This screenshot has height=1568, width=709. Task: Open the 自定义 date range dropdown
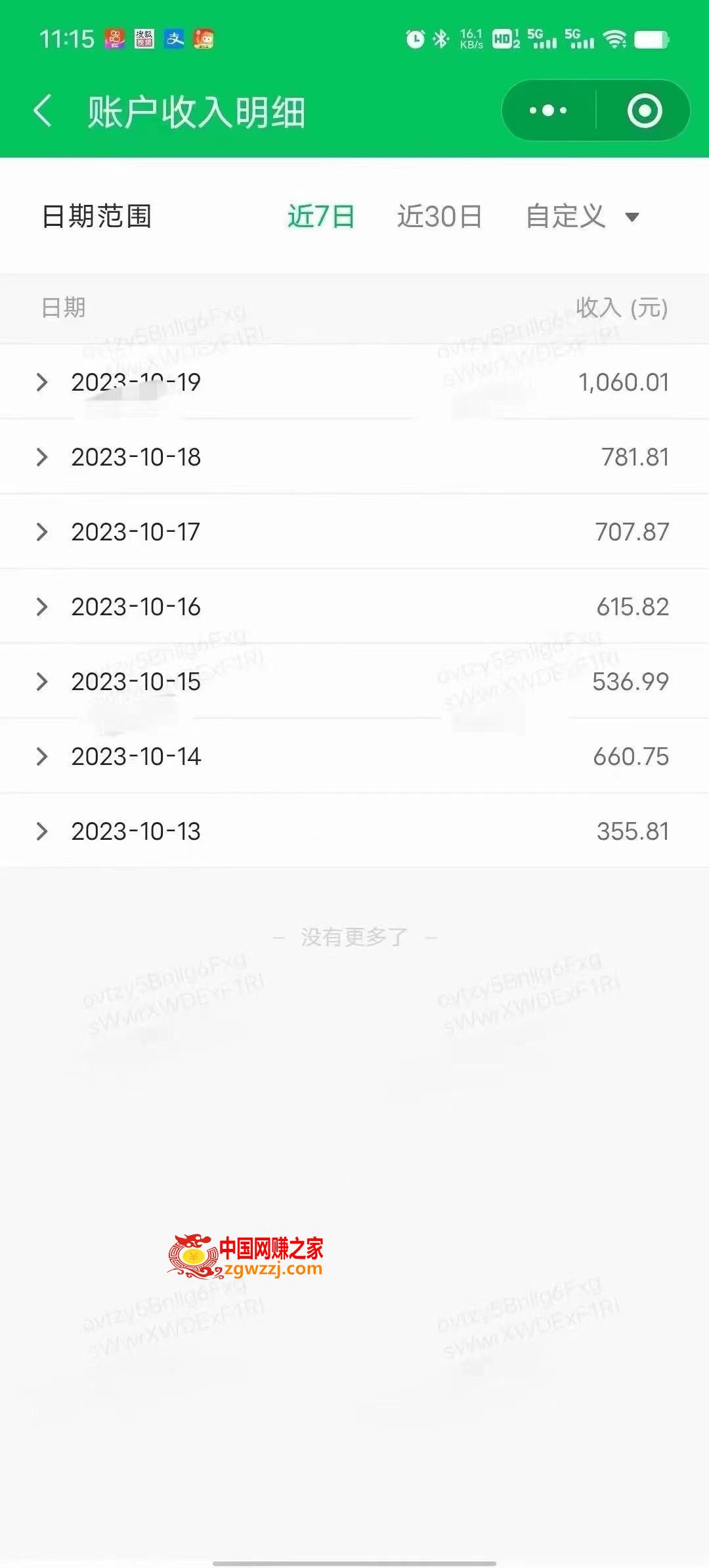tap(582, 217)
